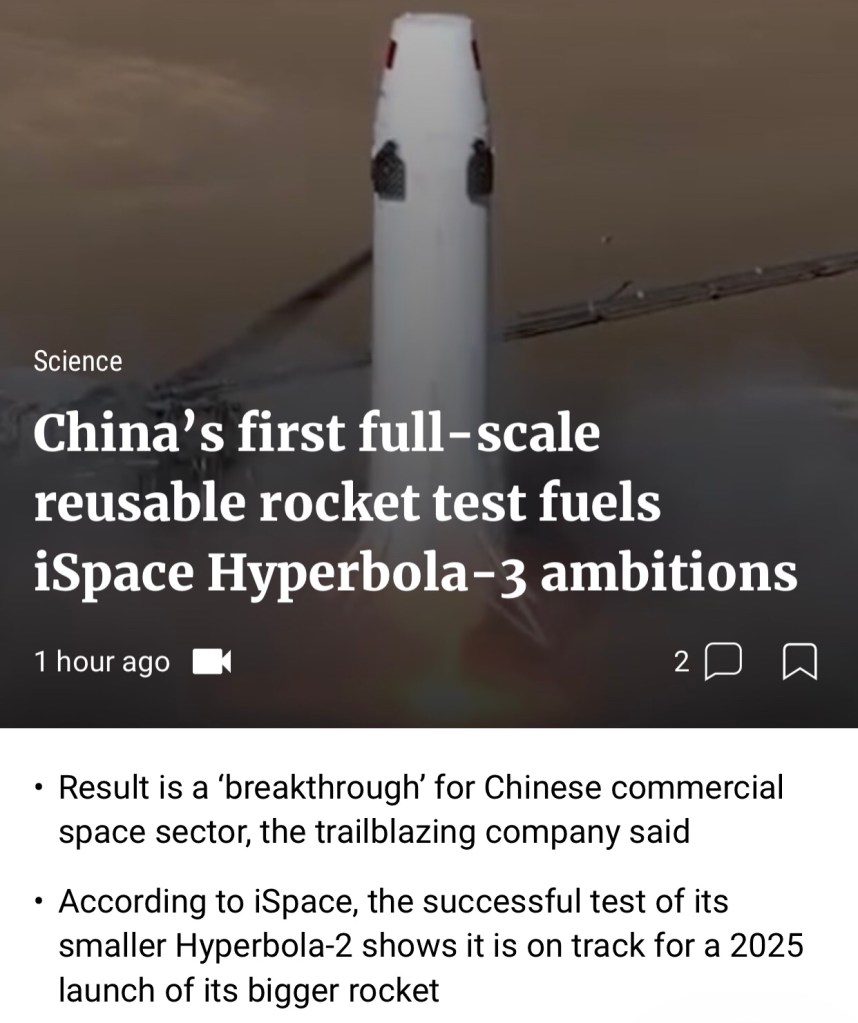Bookmark the iSpace Hyperbola-3 article
The width and height of the screenshot is (858, 1023).
(802, 662)
